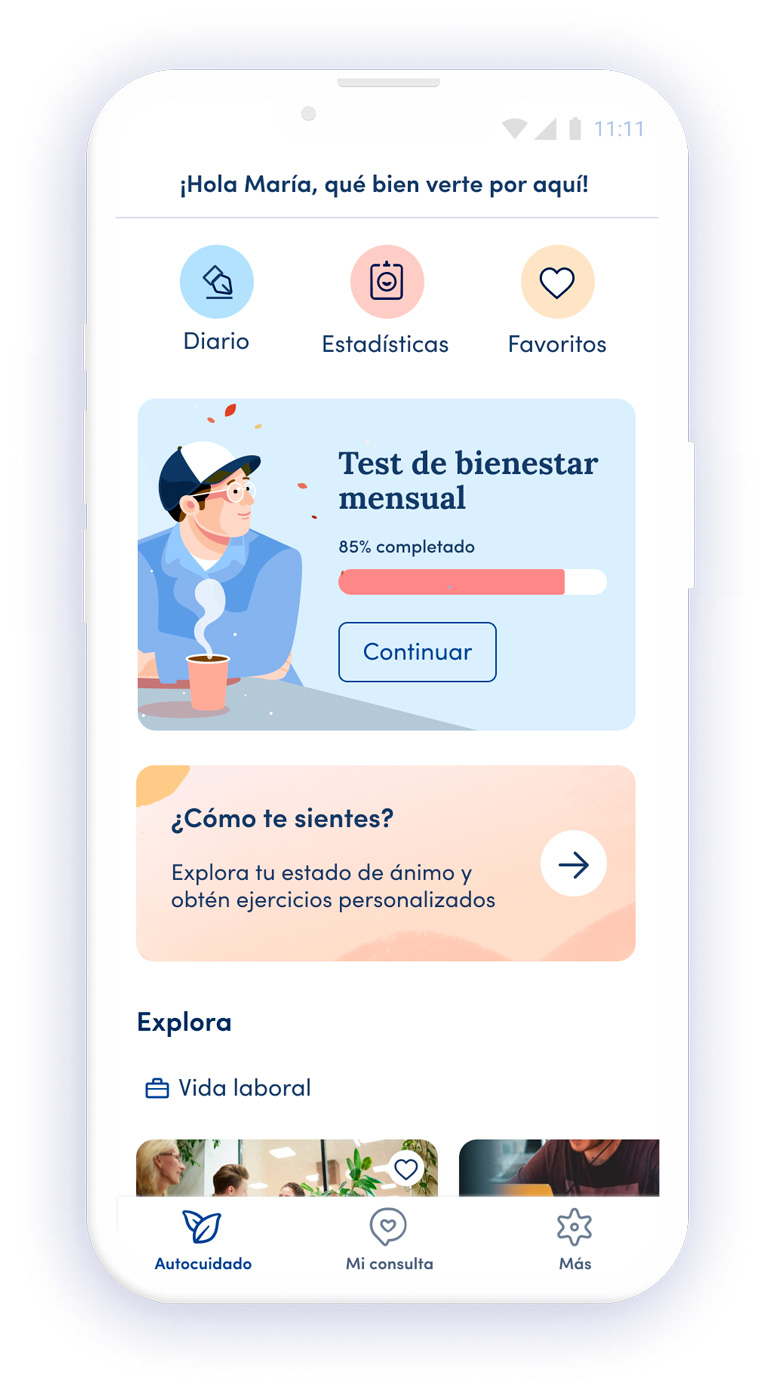
Task: Switch to the Autocuidado tab
Action: point(203,1240)
